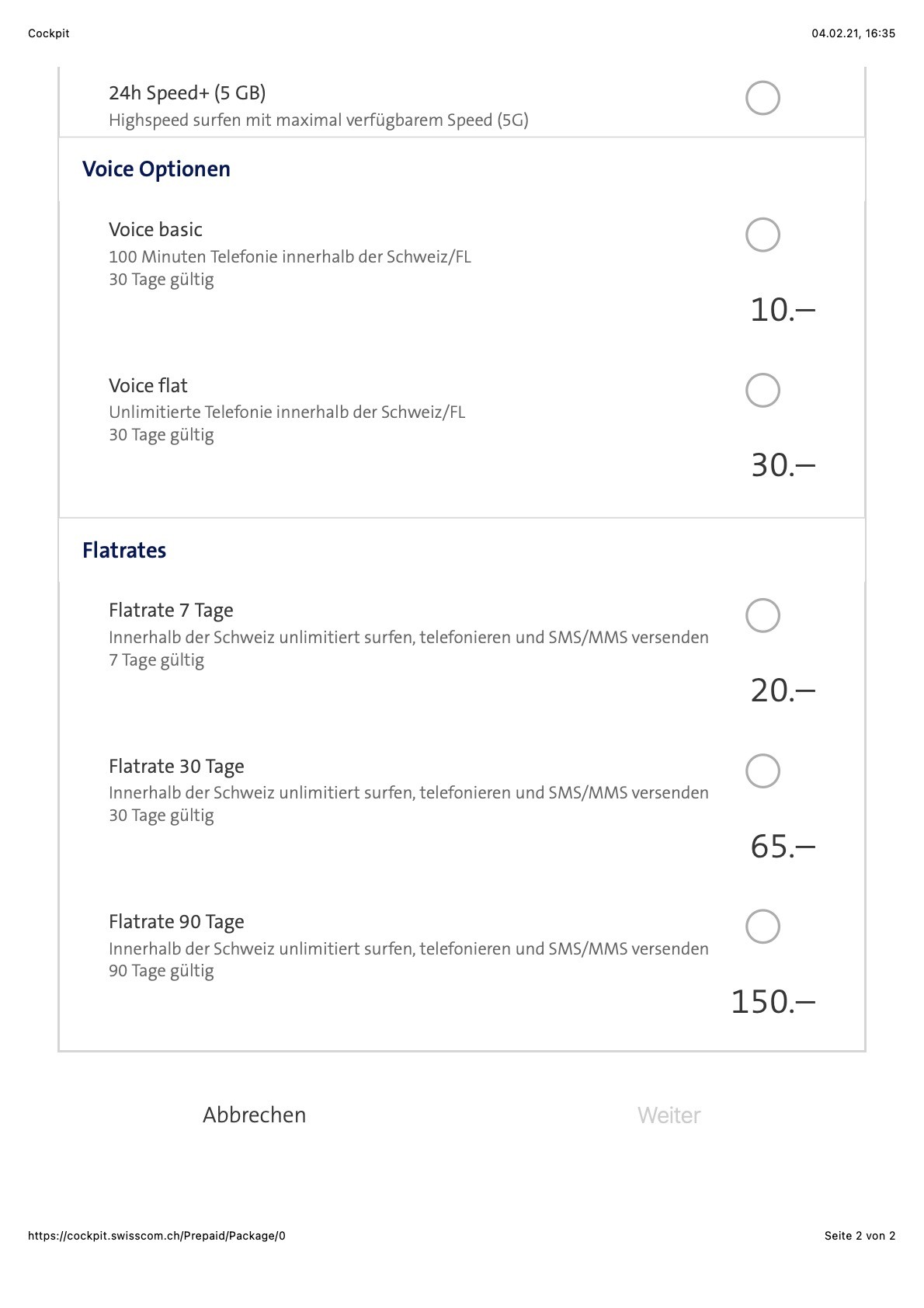The image size is (924, 1308).
Task: Click the Cockpit title at top left
Action: click(48, 33)
